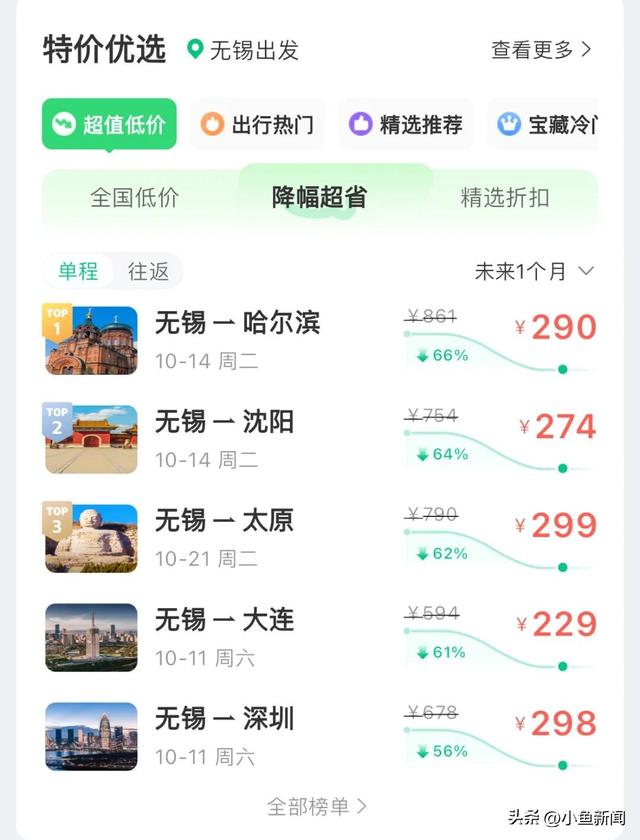Viewport: 640px width, 840px height.
Task: Open 全部榜单 full ranking list
Action: 317,806
